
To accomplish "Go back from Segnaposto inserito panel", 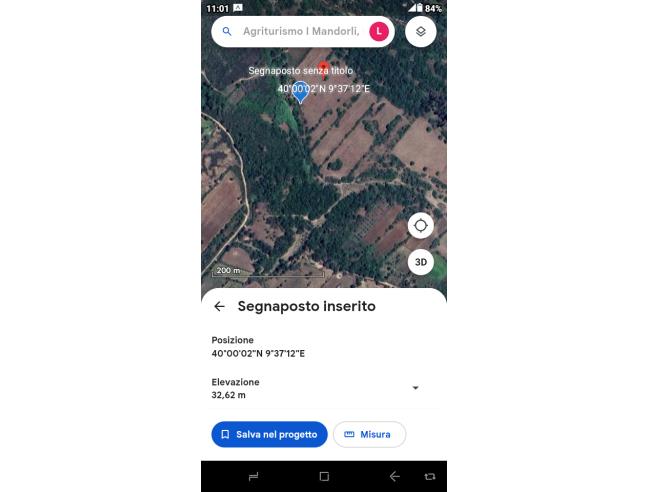I will [220, 306].
